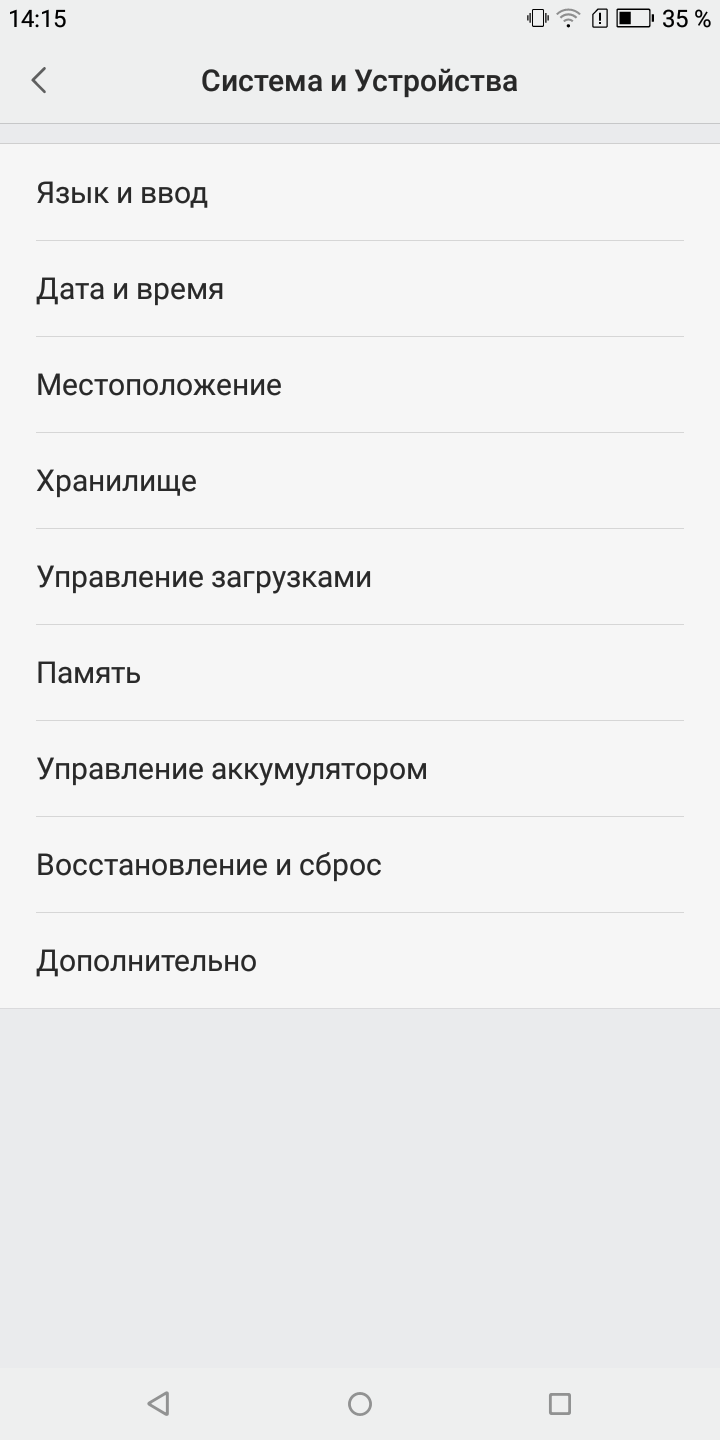The width and height of the screenshot is (720, 1440).
Task: Open Управление аккумулятором
Action: click(x=360, y=769)
